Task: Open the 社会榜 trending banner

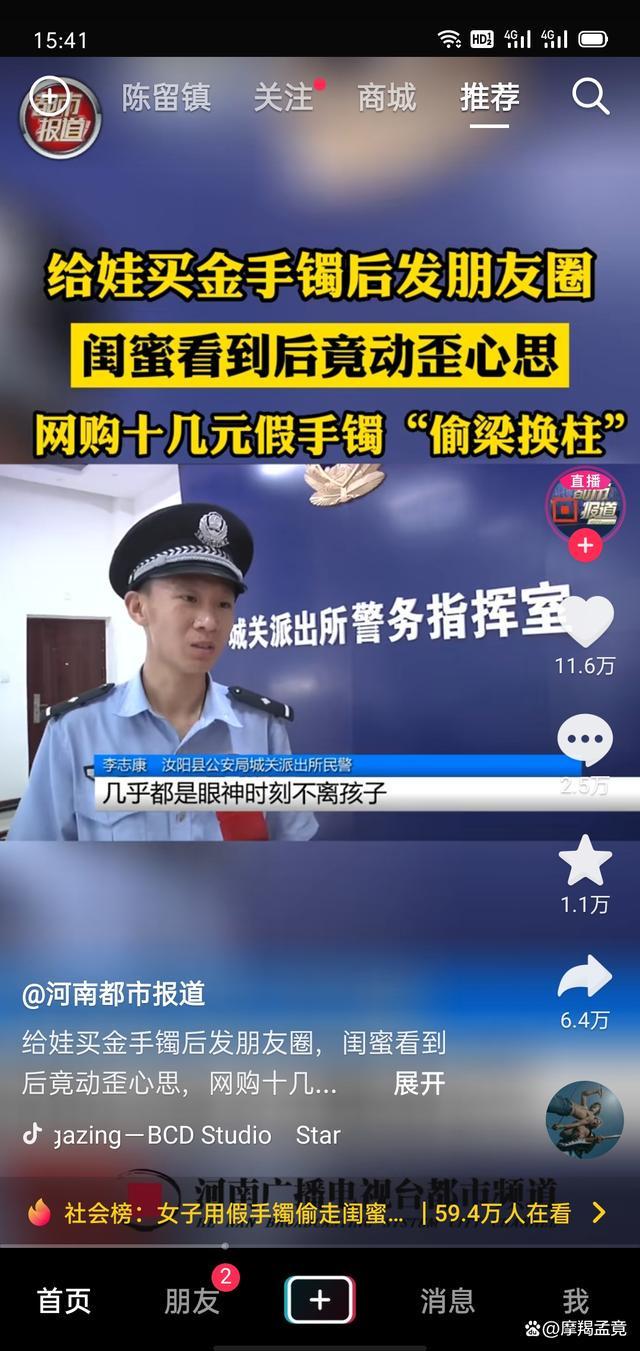Action: tap(320, 1213)
